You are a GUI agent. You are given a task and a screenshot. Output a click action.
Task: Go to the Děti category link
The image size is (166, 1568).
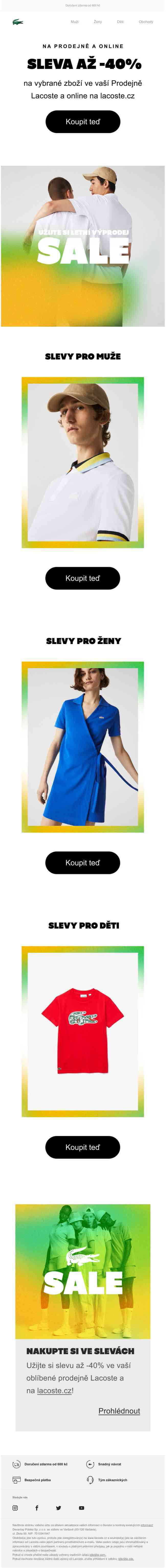(x=120, y=22)
